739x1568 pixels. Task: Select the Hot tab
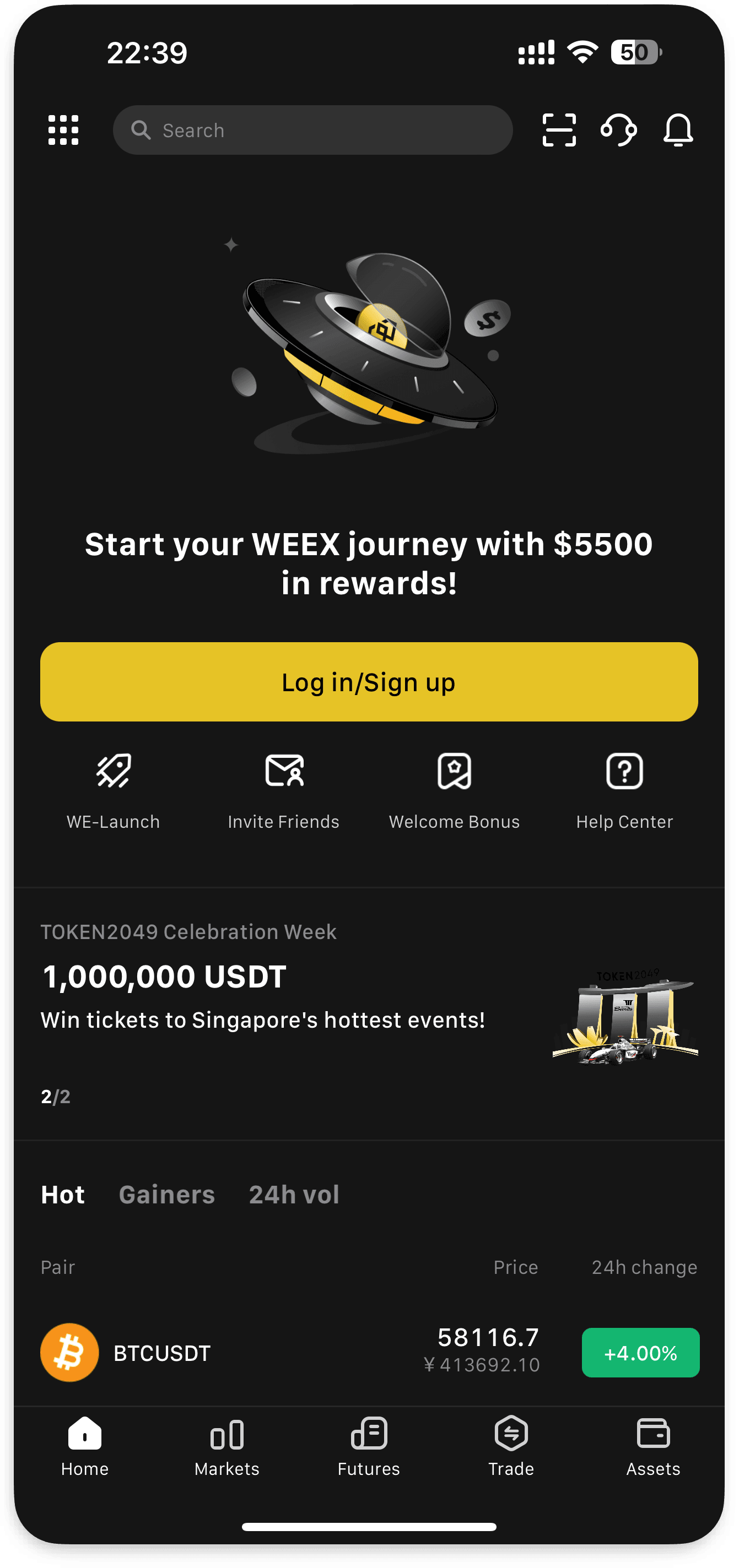tap(63, 1194)
